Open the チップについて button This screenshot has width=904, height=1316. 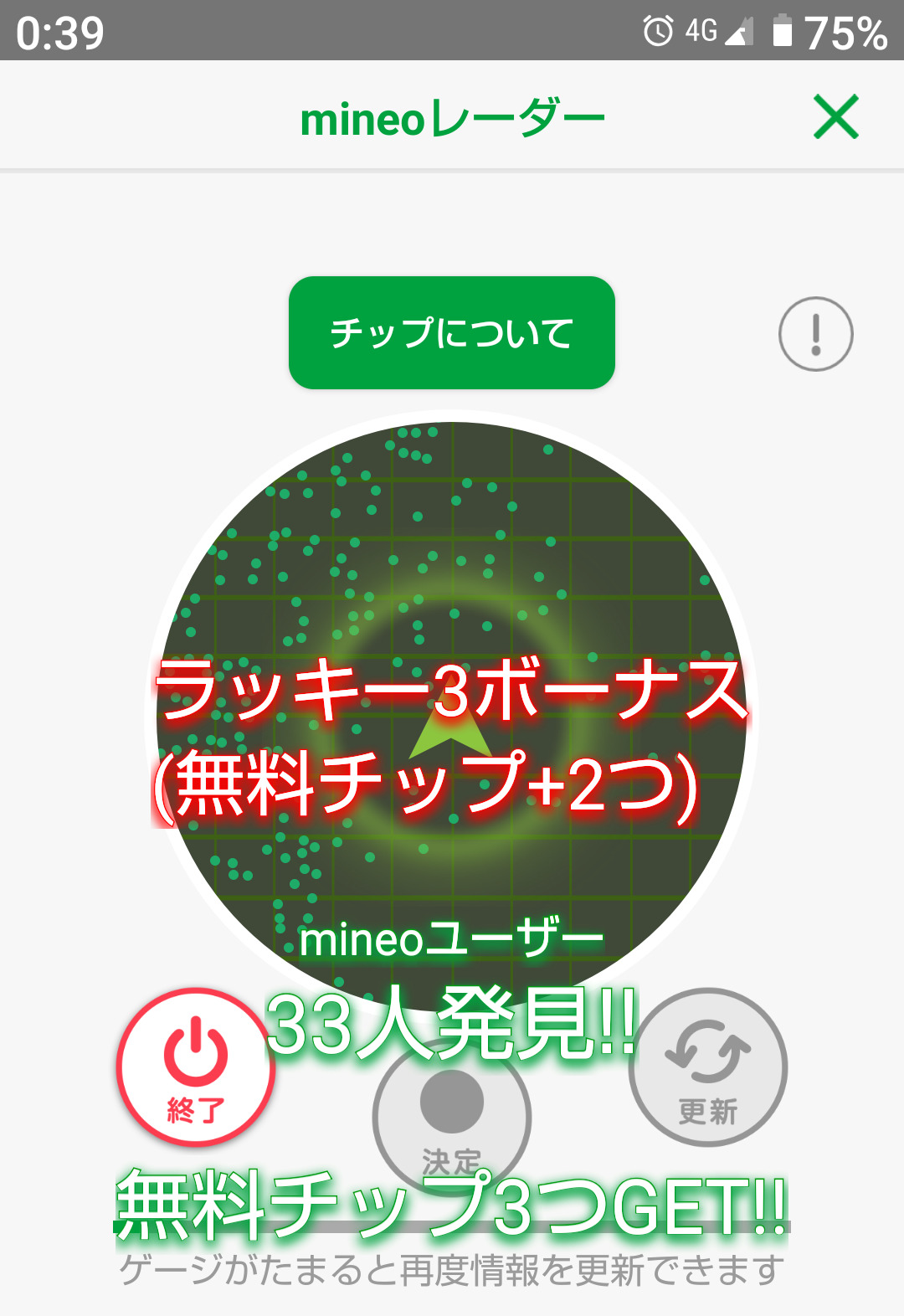[452, 332]
